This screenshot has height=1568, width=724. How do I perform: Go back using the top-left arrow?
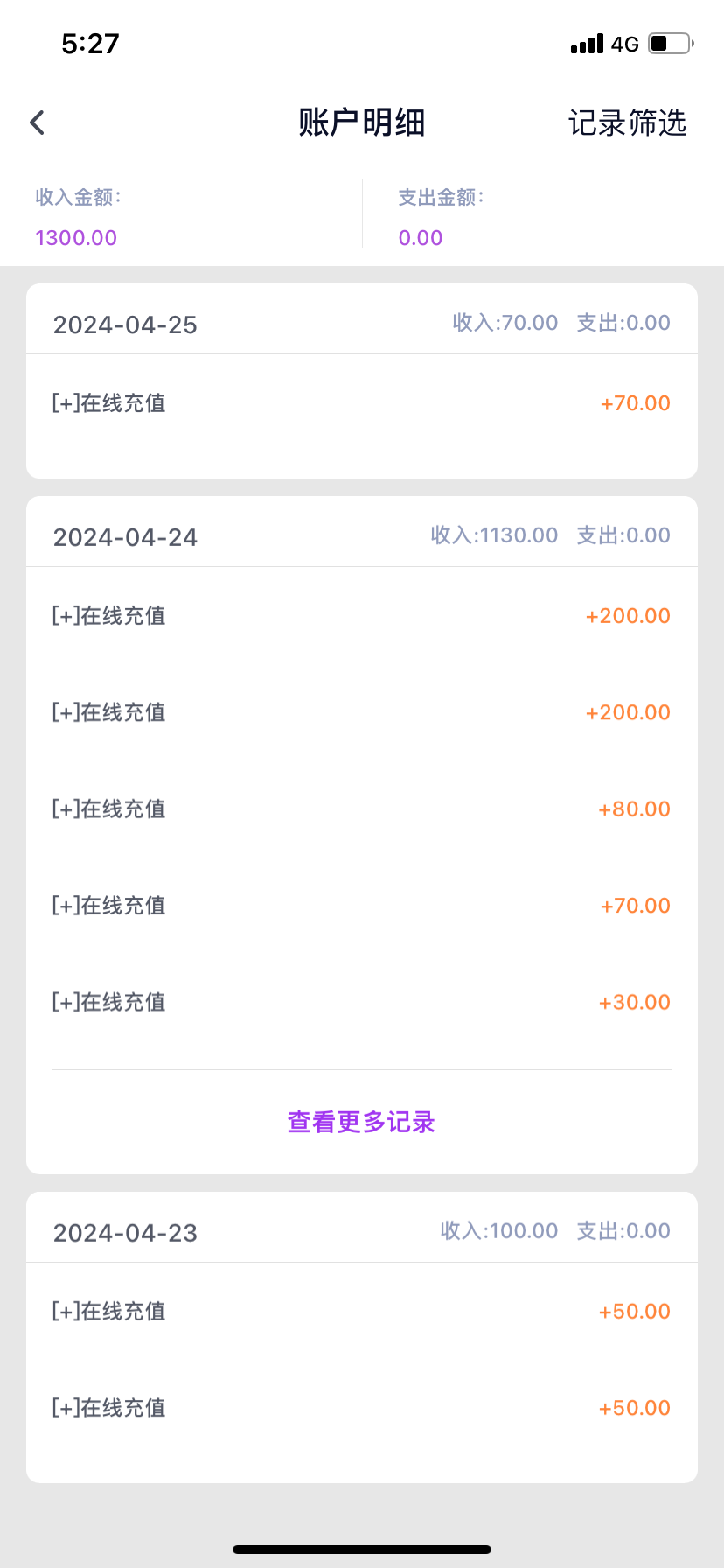click(x=37, y=122)
